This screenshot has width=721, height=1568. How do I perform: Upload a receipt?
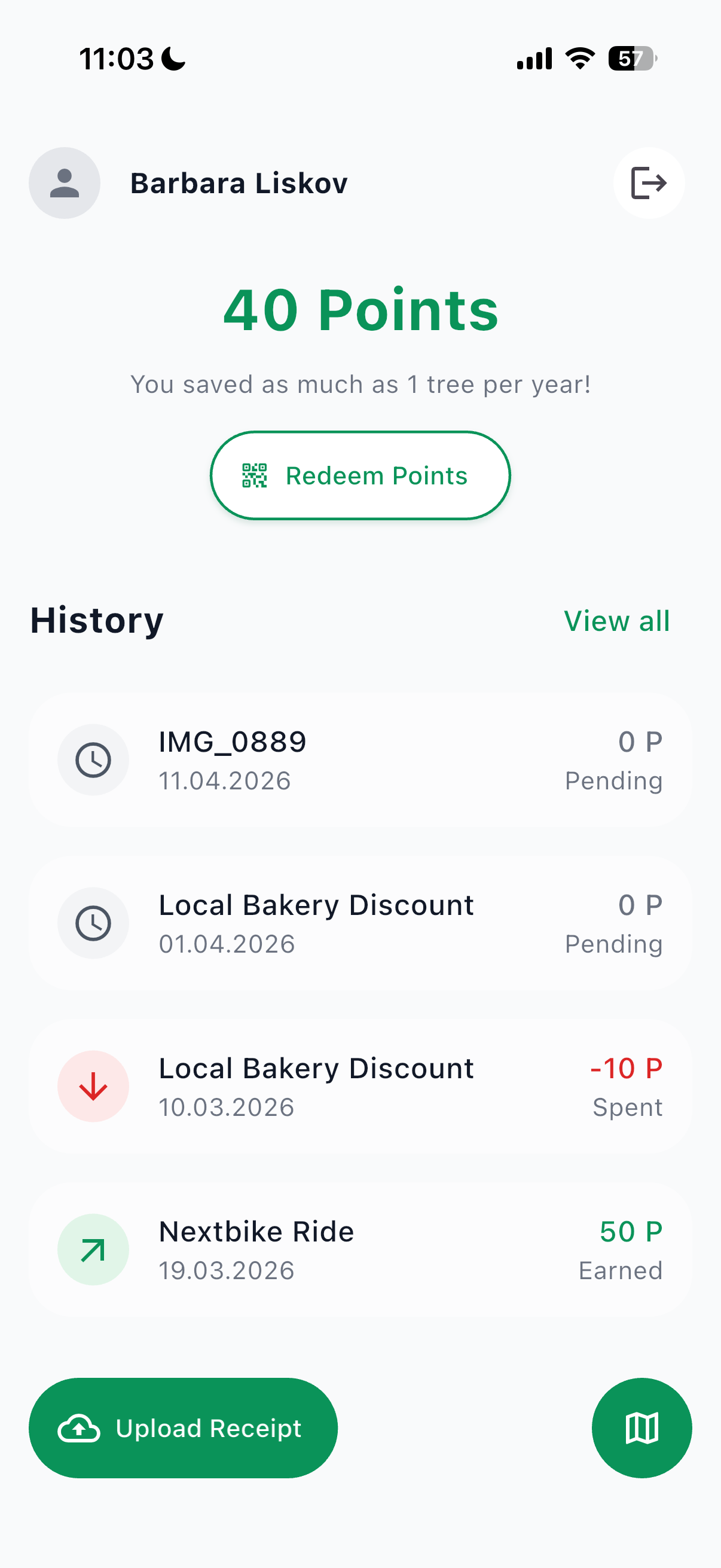(x=183, y=1428)
